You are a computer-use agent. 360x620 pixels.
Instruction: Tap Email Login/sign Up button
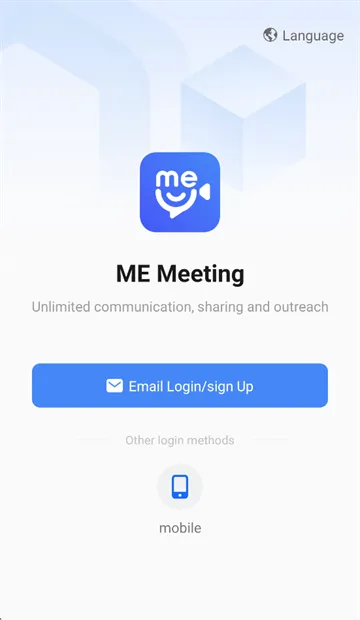pos(180,386)
